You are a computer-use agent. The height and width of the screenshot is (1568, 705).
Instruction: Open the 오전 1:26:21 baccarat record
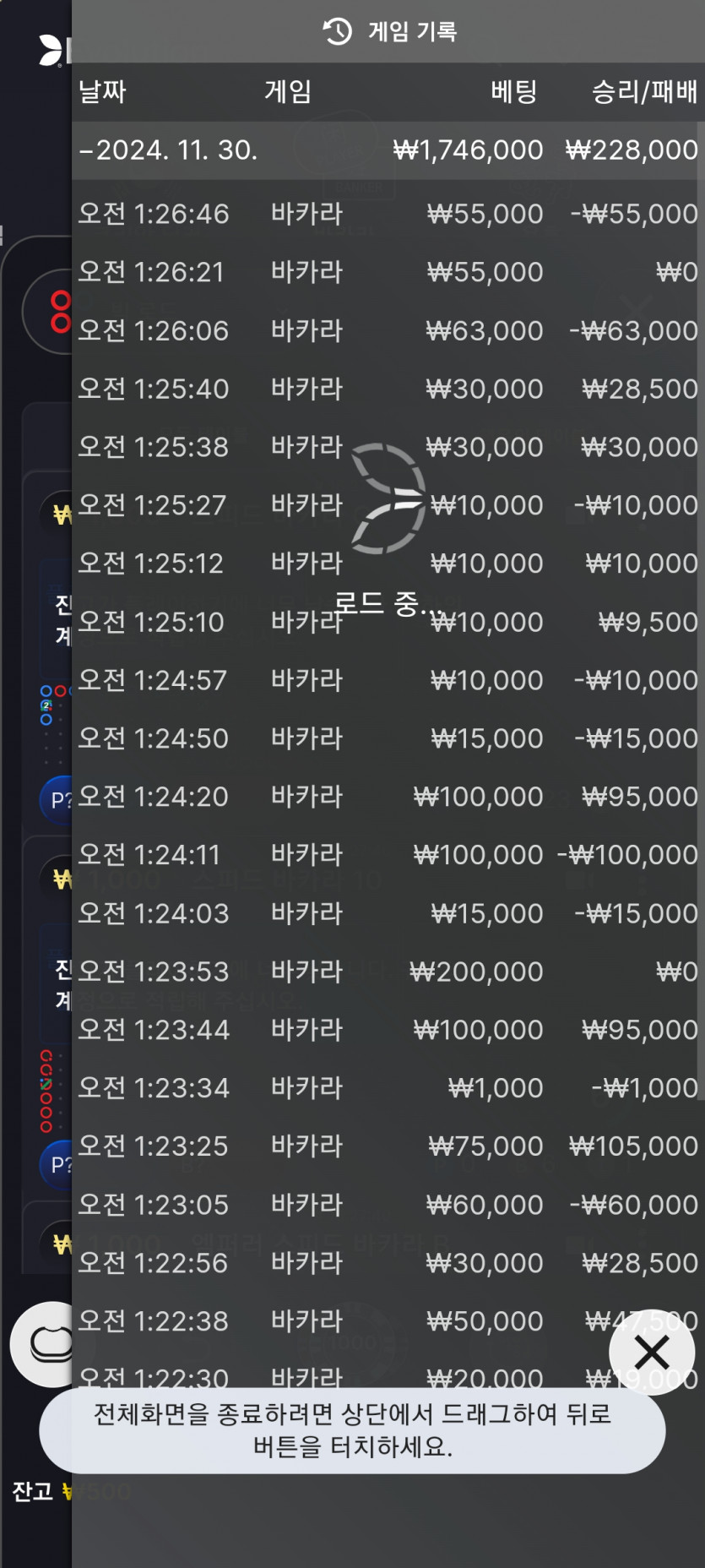[388, 272]
